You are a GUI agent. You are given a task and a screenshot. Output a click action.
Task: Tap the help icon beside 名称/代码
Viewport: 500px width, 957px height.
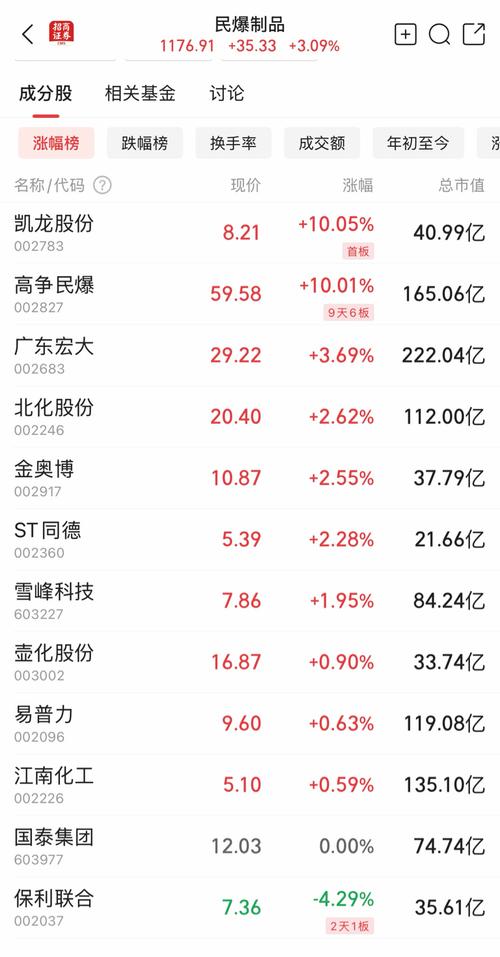[x=102, y=185]
